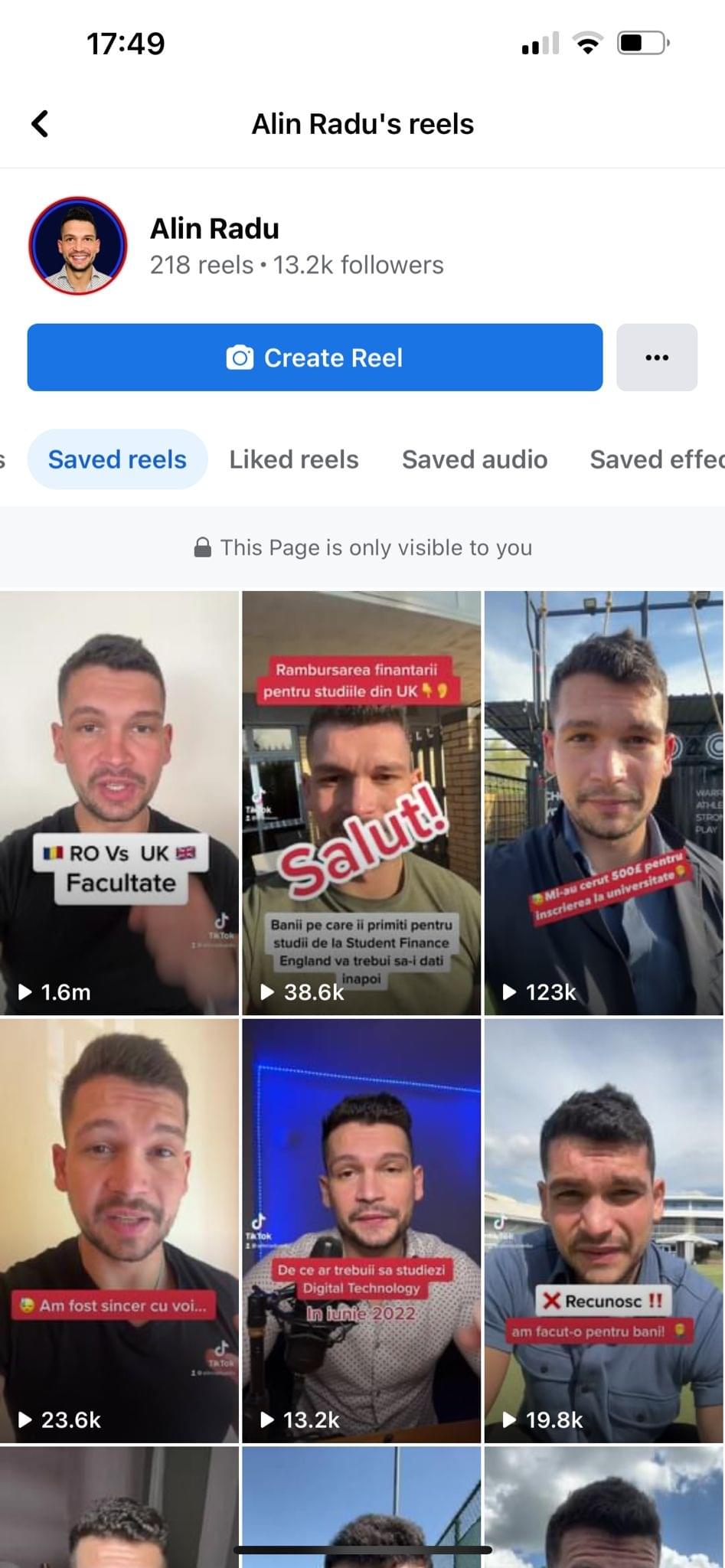This screenshot has width=725, height=1568.
Task: Open the reel with 38.6k views
Action: 361,802
